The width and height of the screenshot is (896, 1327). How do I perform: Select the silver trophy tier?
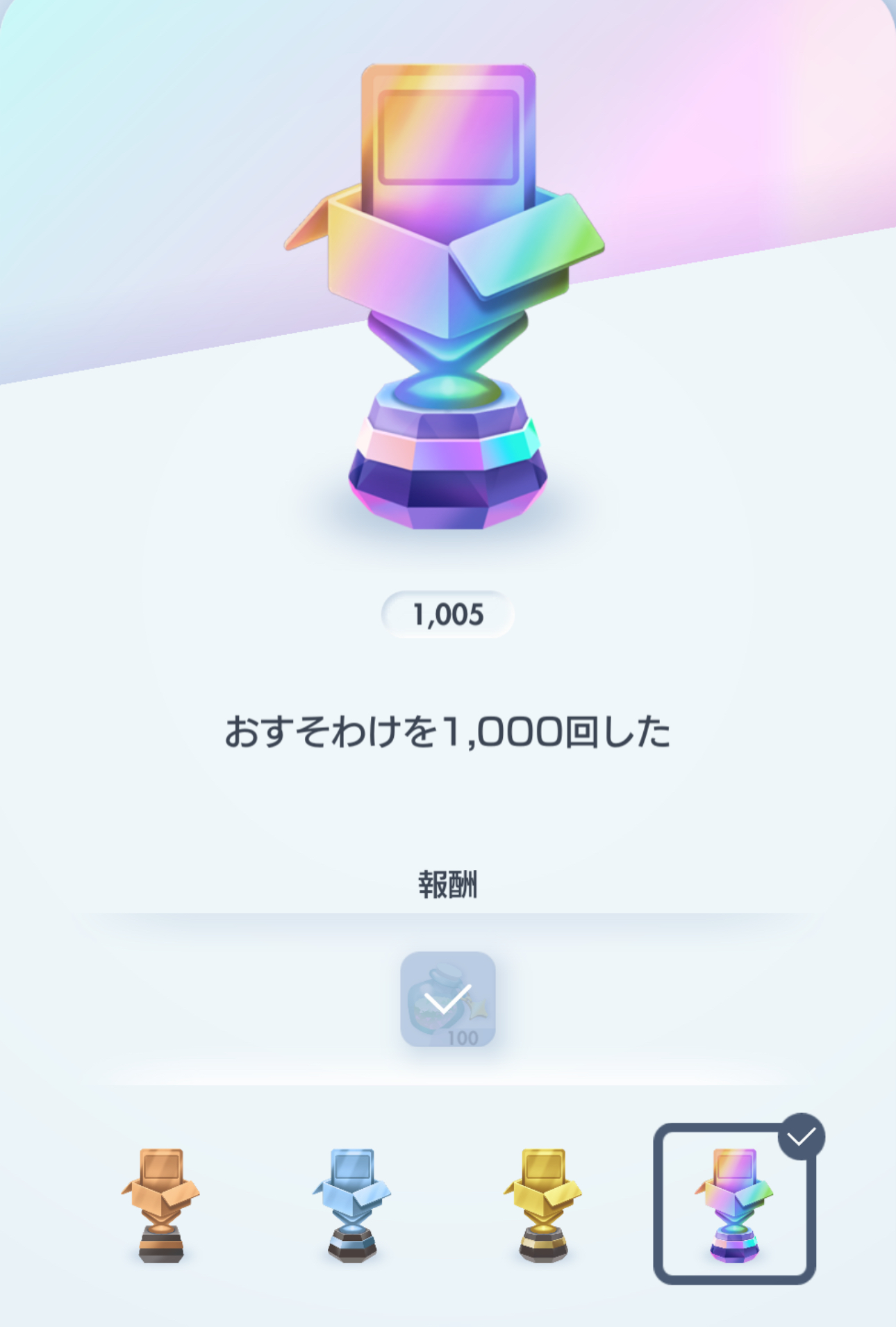[x=351, y=1205]
